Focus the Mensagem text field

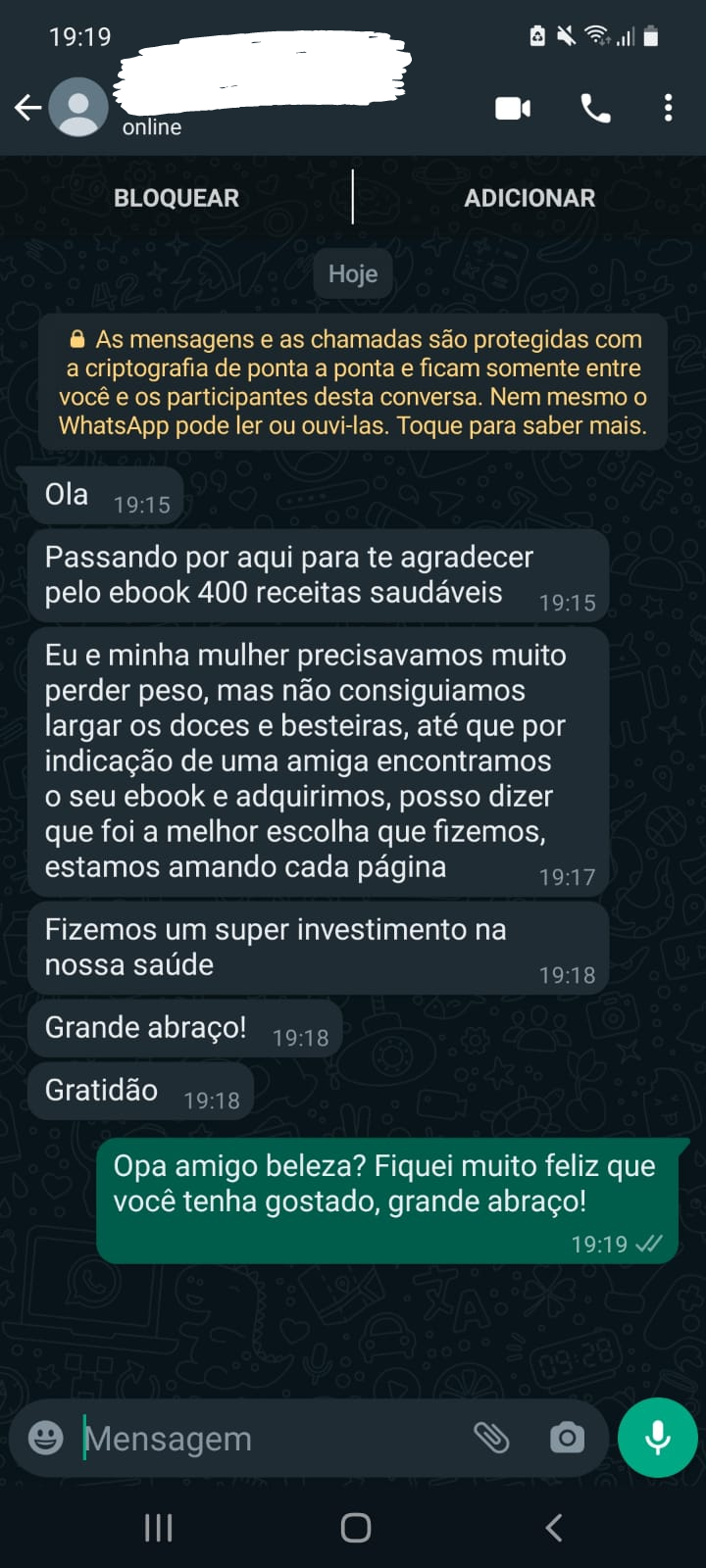pyautogui.click(x=265, y=1438)
